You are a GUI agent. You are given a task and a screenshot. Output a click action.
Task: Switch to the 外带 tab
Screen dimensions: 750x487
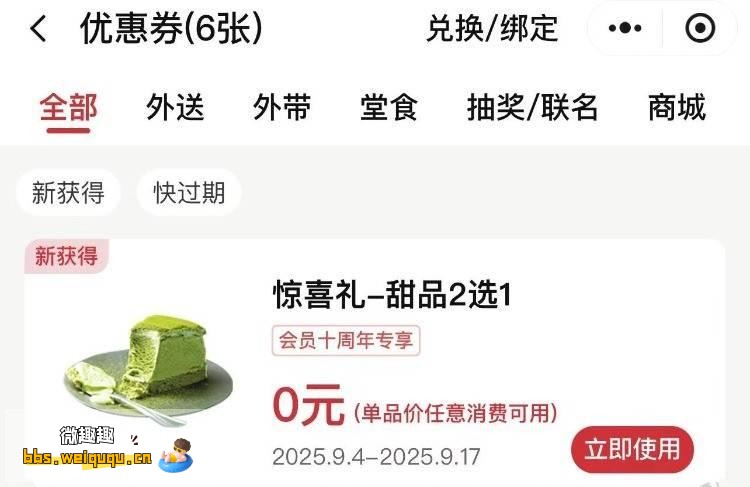tap(282, 108)
